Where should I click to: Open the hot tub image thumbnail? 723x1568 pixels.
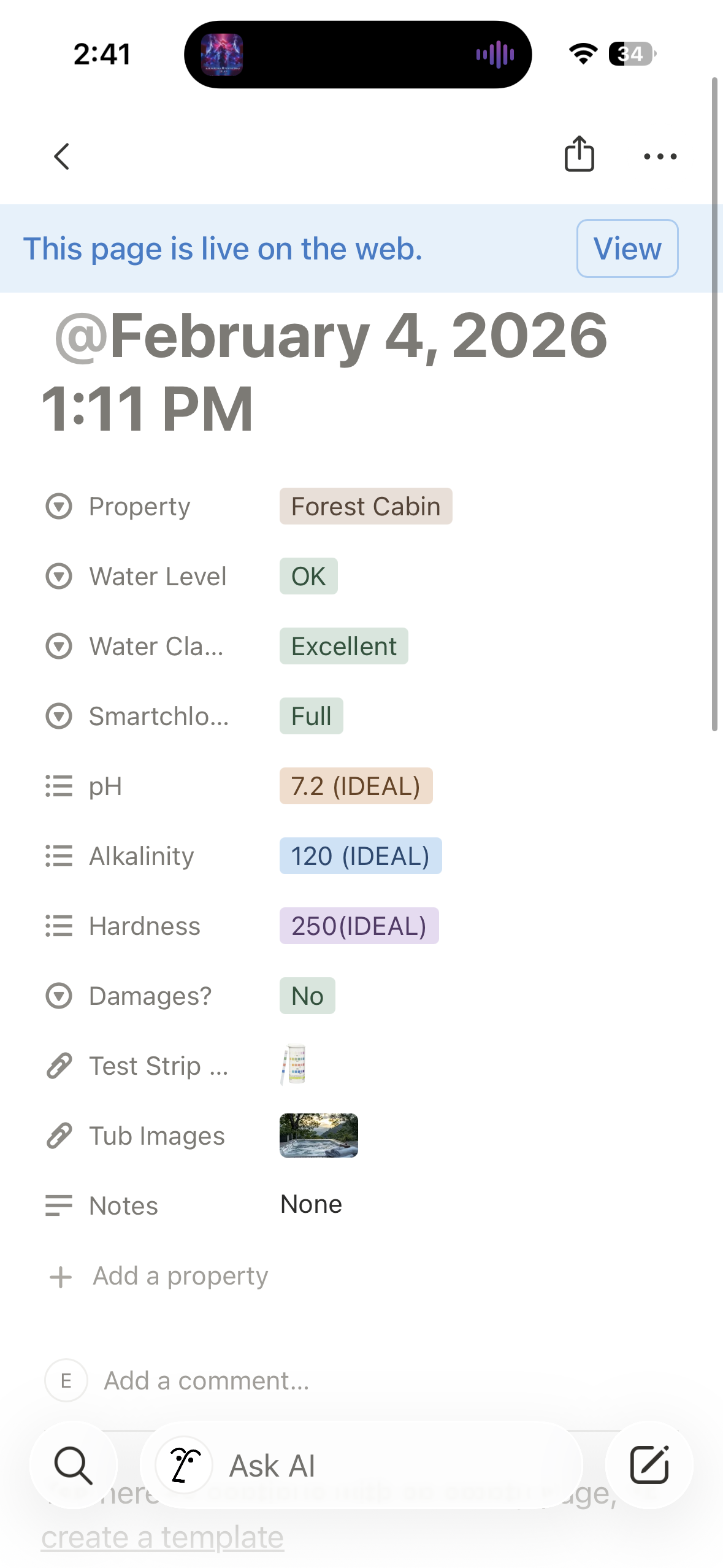point(319,1136)
